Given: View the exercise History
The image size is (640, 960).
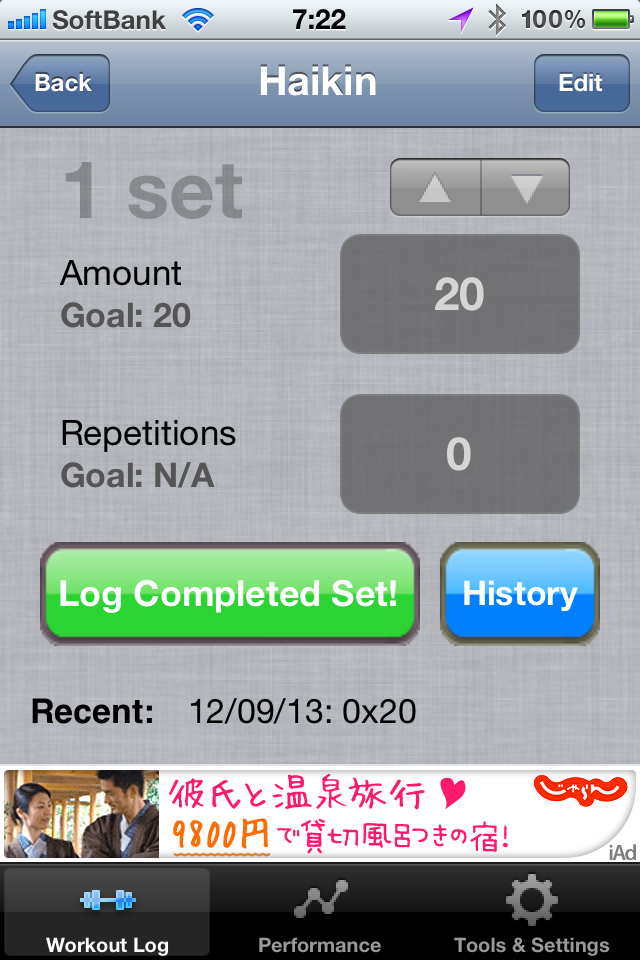Looking at the screenshot, I should [x=520, y=594].
